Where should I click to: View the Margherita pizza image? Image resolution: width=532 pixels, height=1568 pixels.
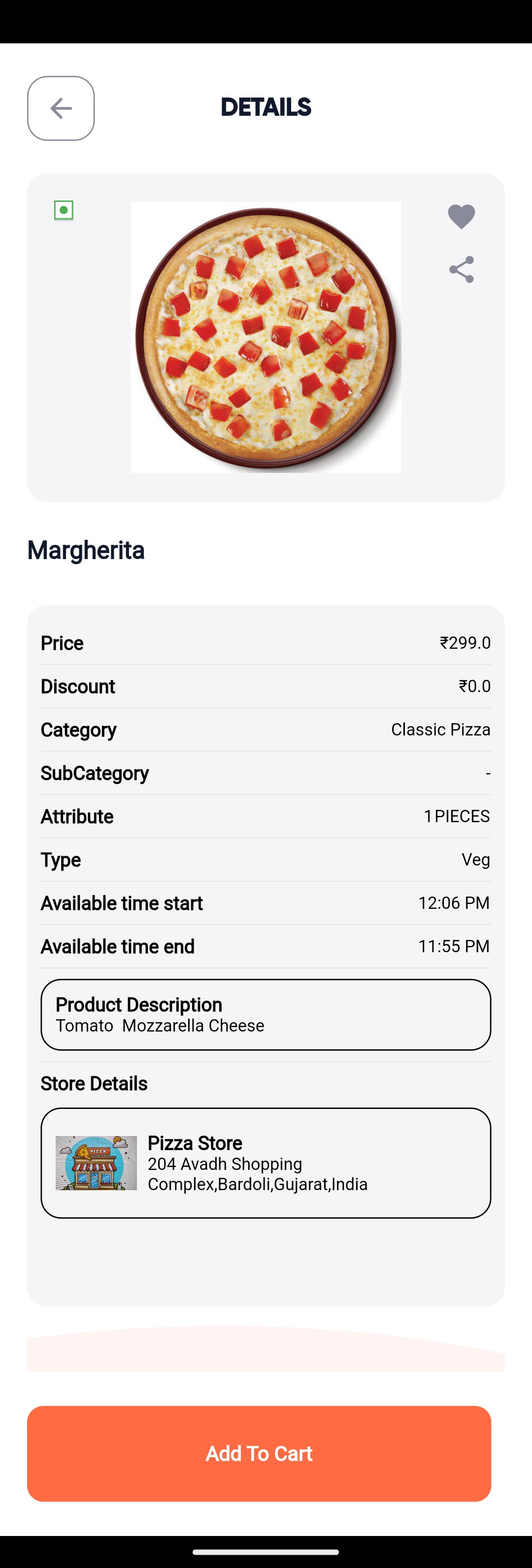(266, 337)
